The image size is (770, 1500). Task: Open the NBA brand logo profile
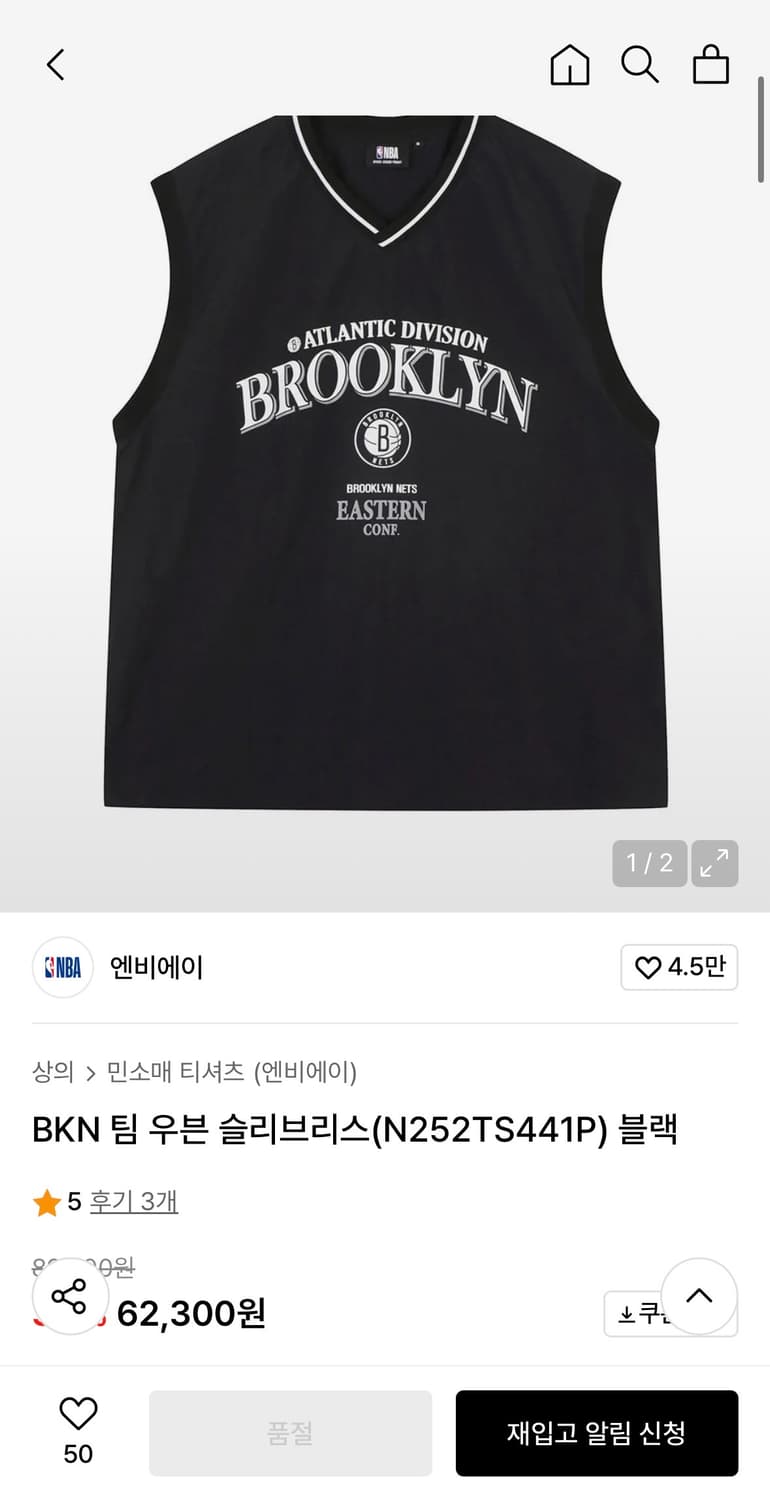(62, 967)
